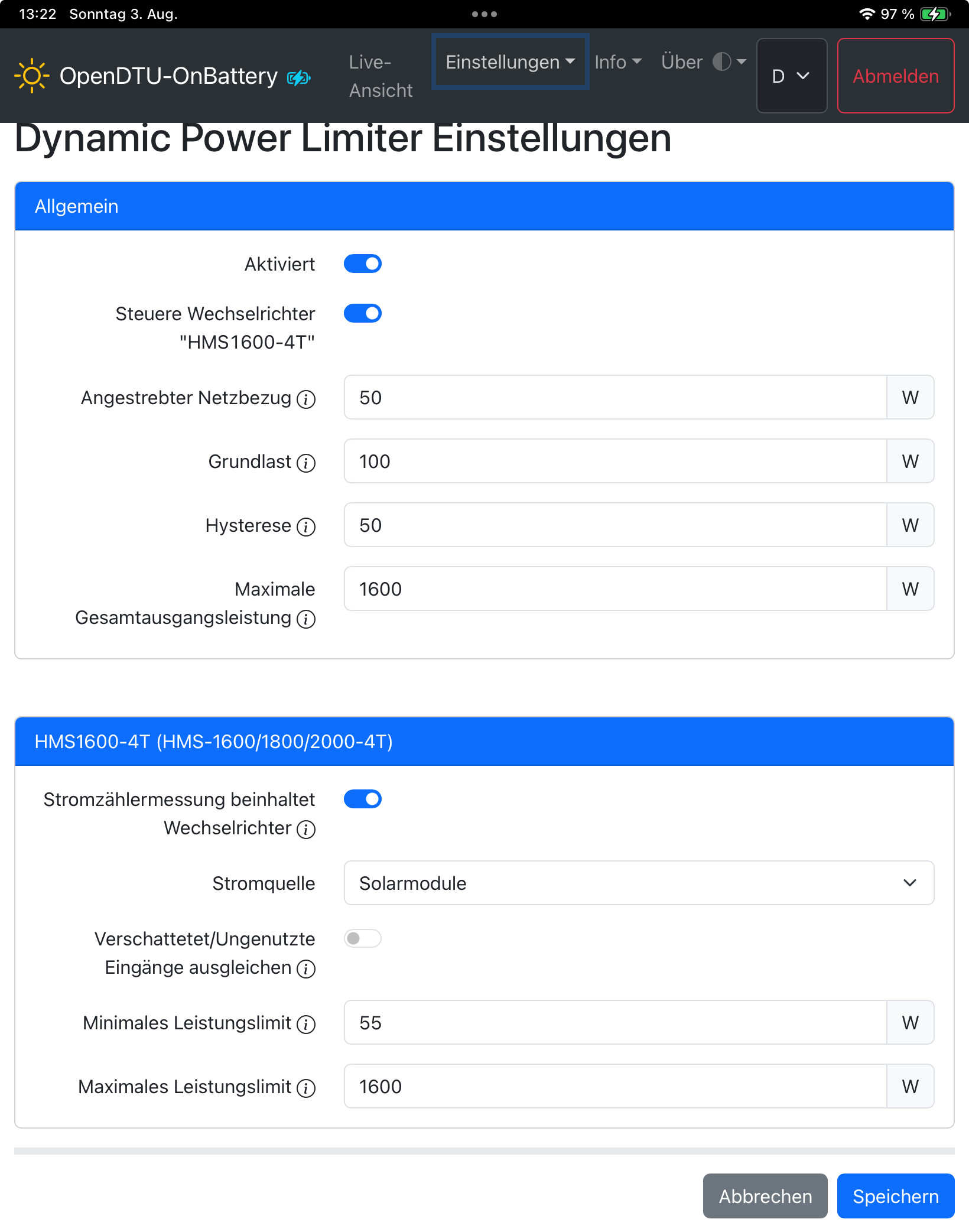Image resolution: width=969 pixels, height=1232 pixels.
Task: Log out with the Abmelden button
Action: click(x=895, y=76)
